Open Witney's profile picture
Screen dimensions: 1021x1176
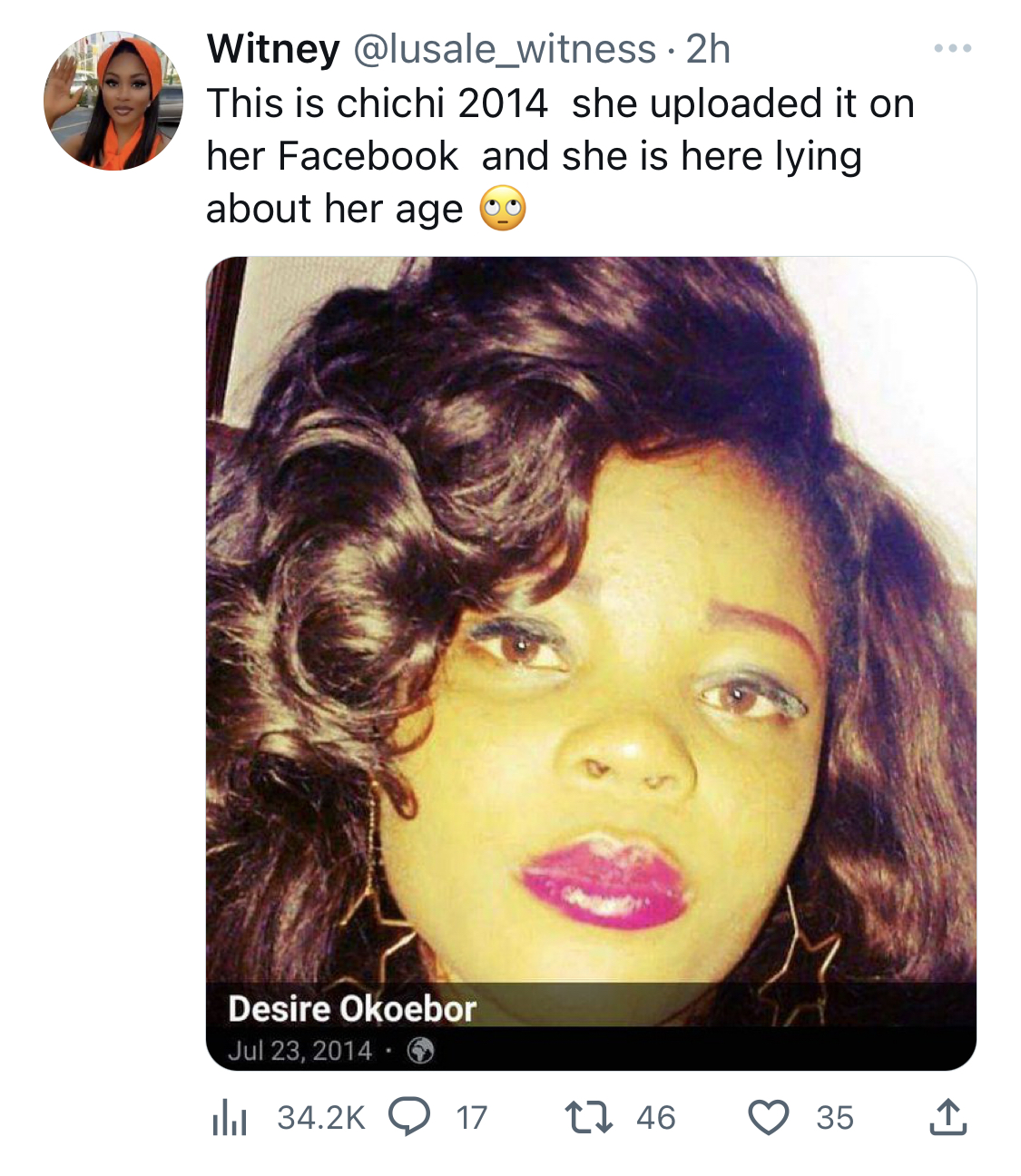pyautogui.click(x=113, y=101)
